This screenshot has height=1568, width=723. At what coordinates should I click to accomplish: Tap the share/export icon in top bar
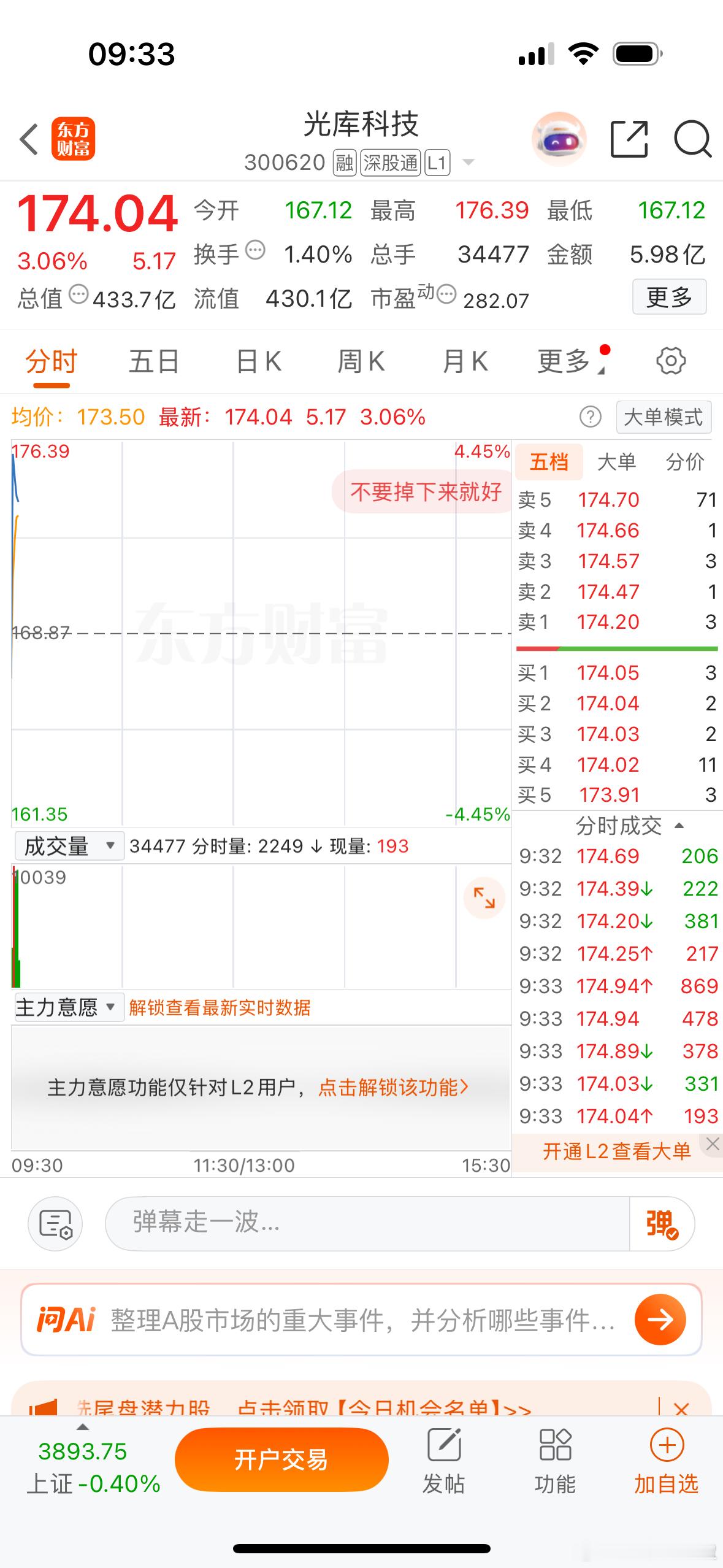[x=629, y=140]
